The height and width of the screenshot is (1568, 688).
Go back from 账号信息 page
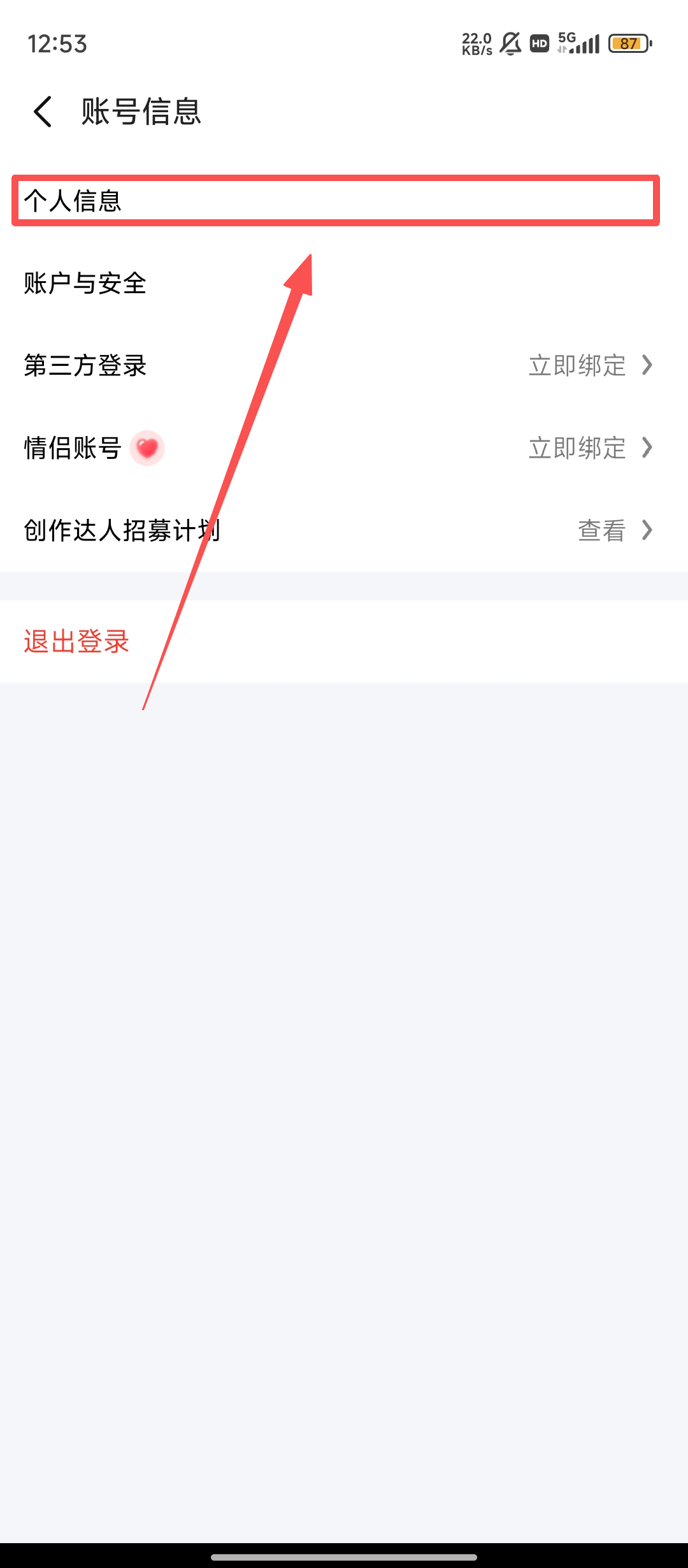coord(43,112)
